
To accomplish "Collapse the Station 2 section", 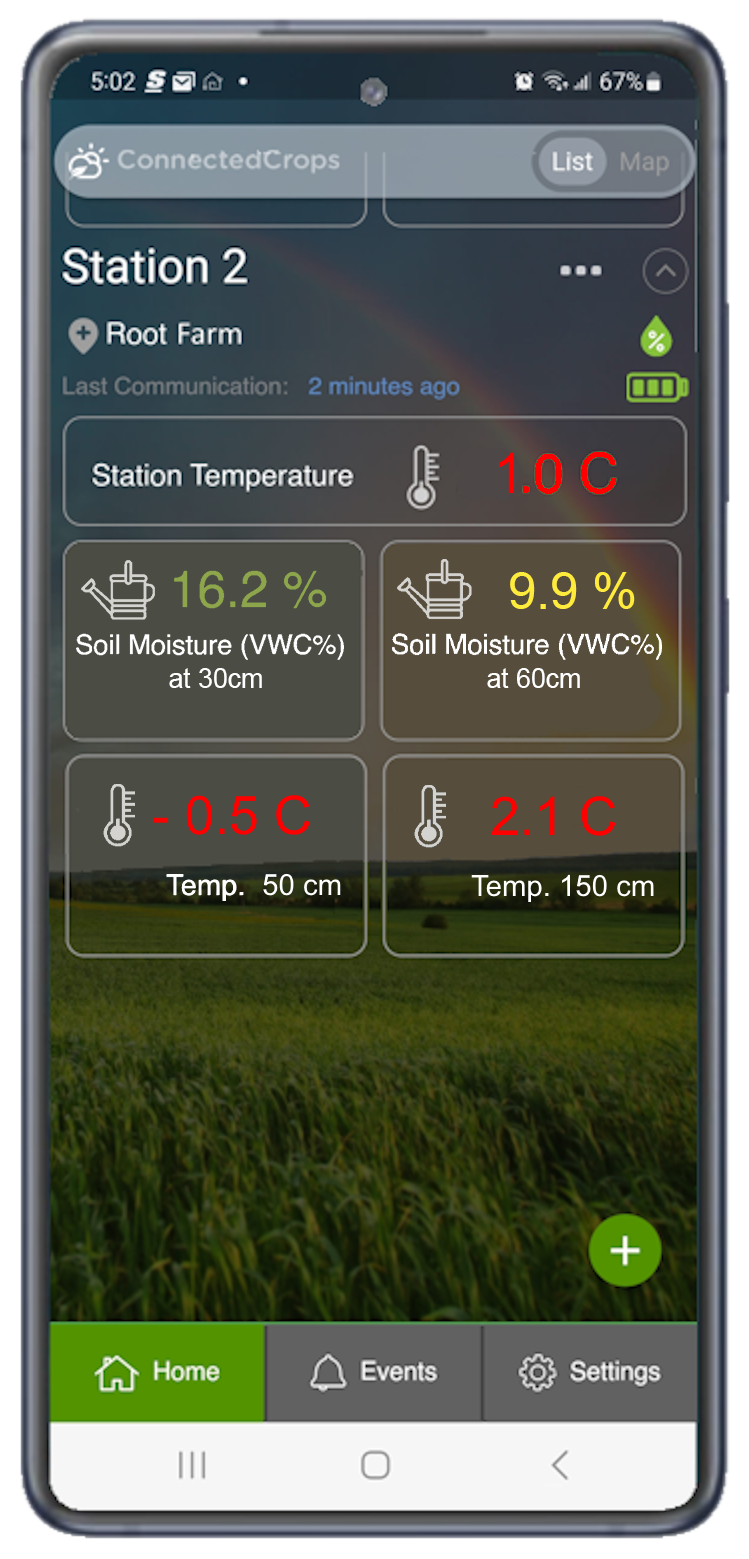I will tap(665, 271).
